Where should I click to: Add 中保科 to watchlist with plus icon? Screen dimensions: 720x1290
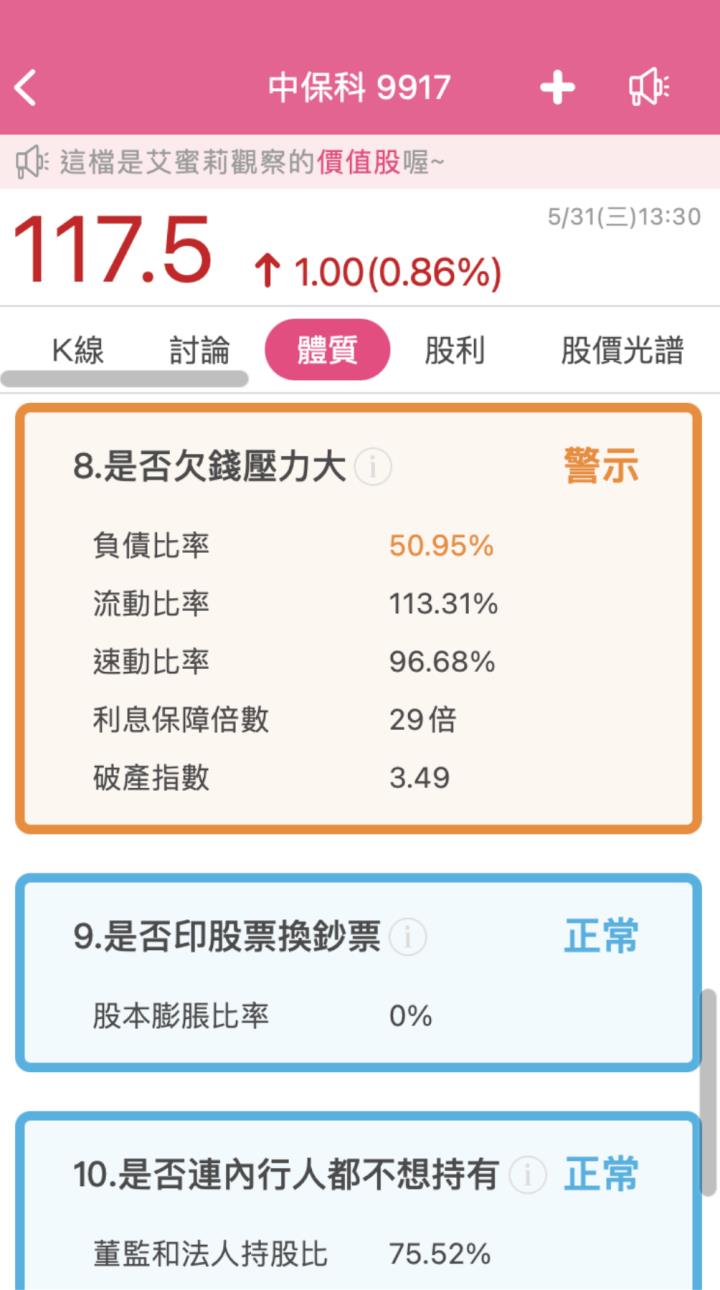click(557, 88)
